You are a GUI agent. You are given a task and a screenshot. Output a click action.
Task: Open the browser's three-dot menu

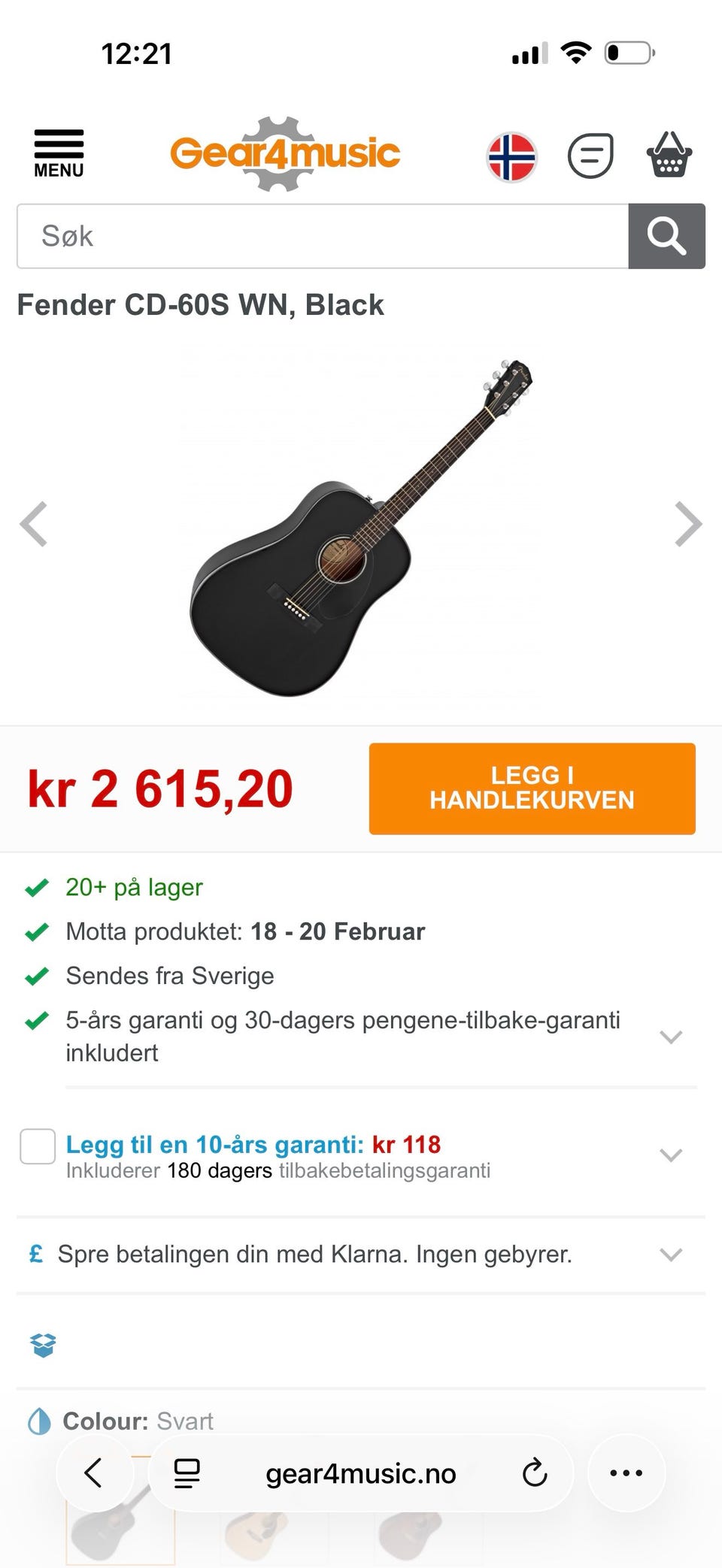(626, 1473)
